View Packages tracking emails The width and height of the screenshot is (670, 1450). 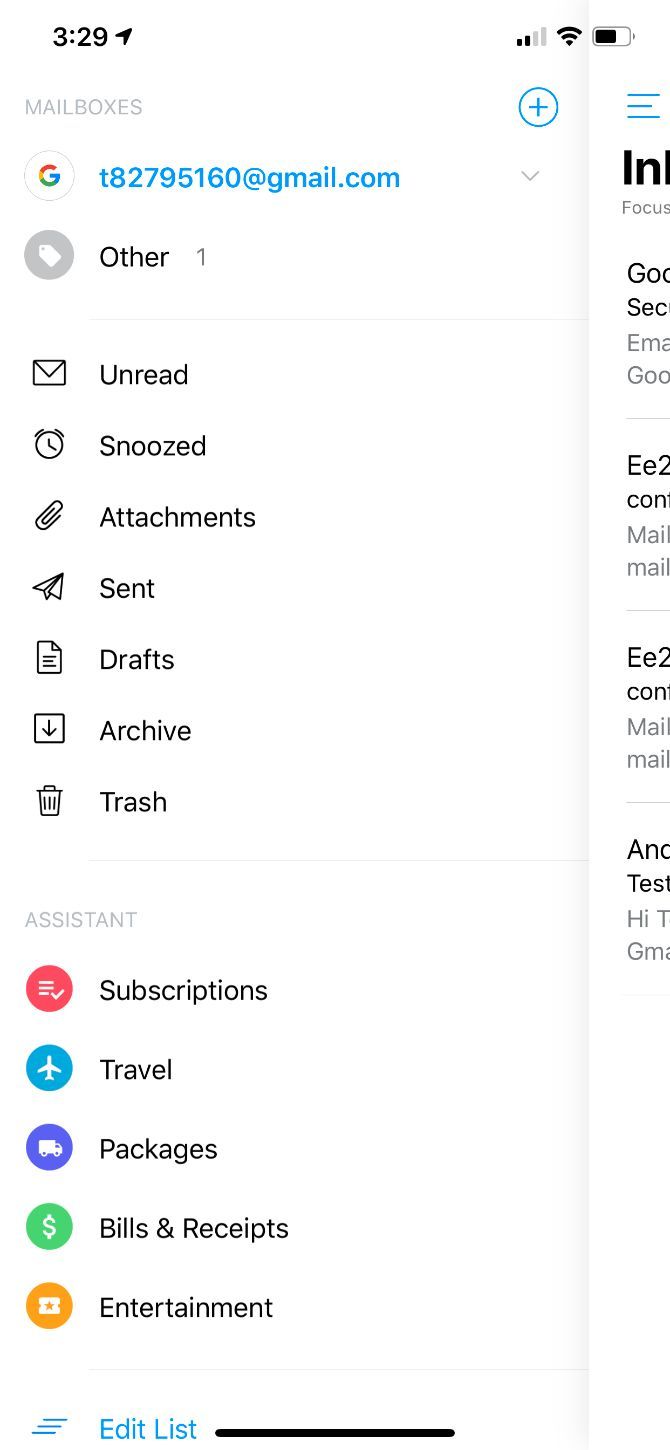click(294, 1149)
